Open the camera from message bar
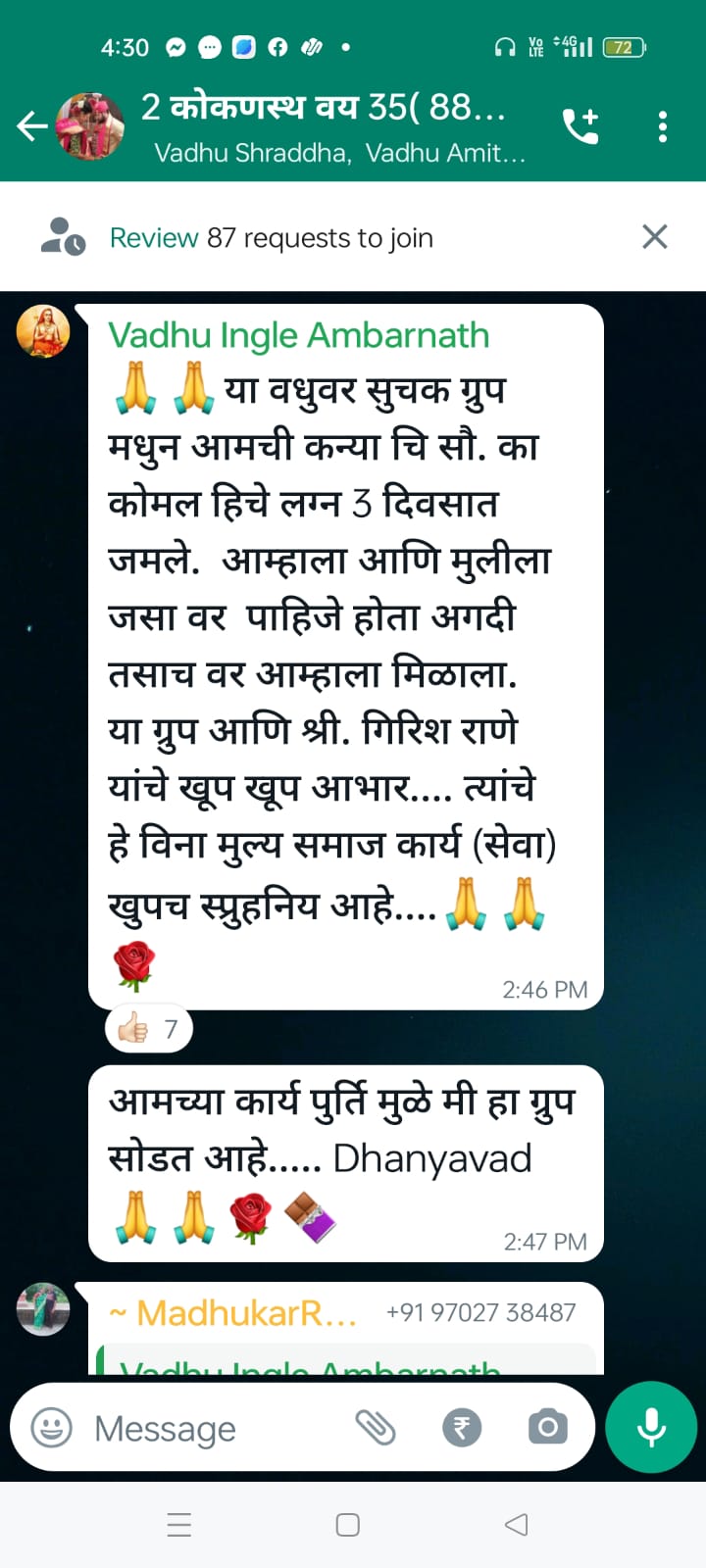706x1568 pixels. (547, 1428)
